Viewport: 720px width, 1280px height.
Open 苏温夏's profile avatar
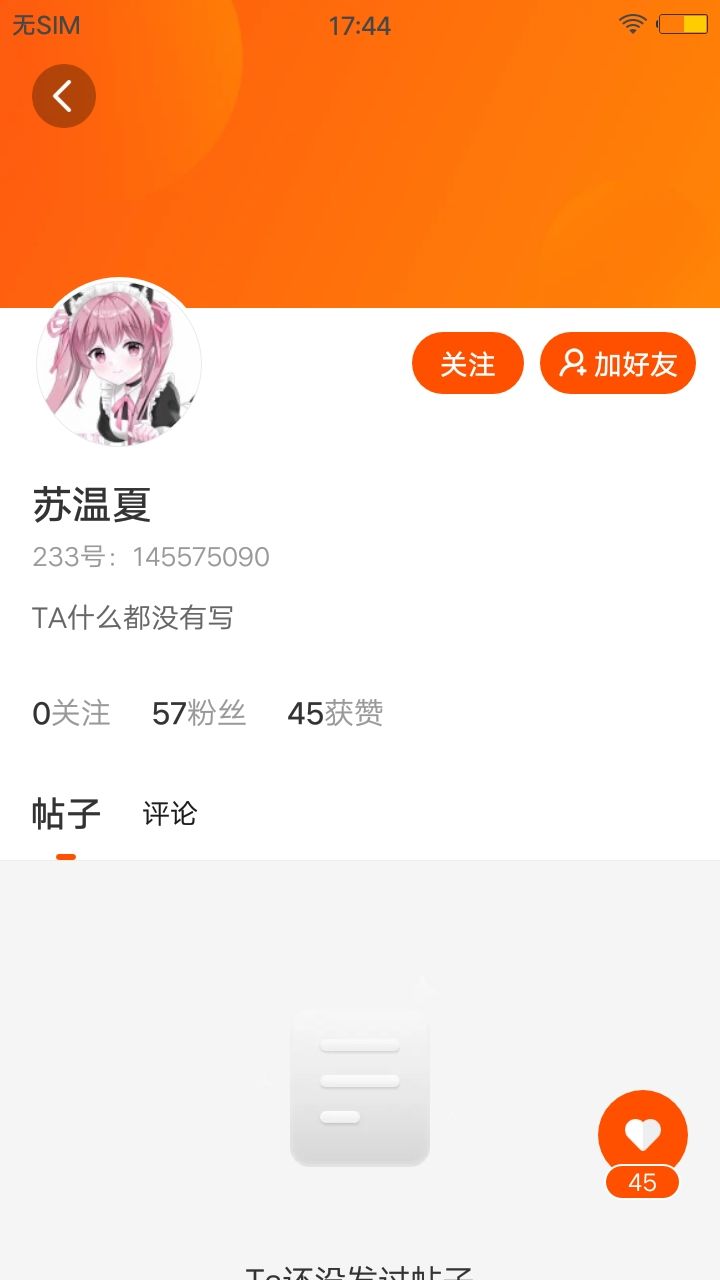pyautogui.click(x=119, y=361)
